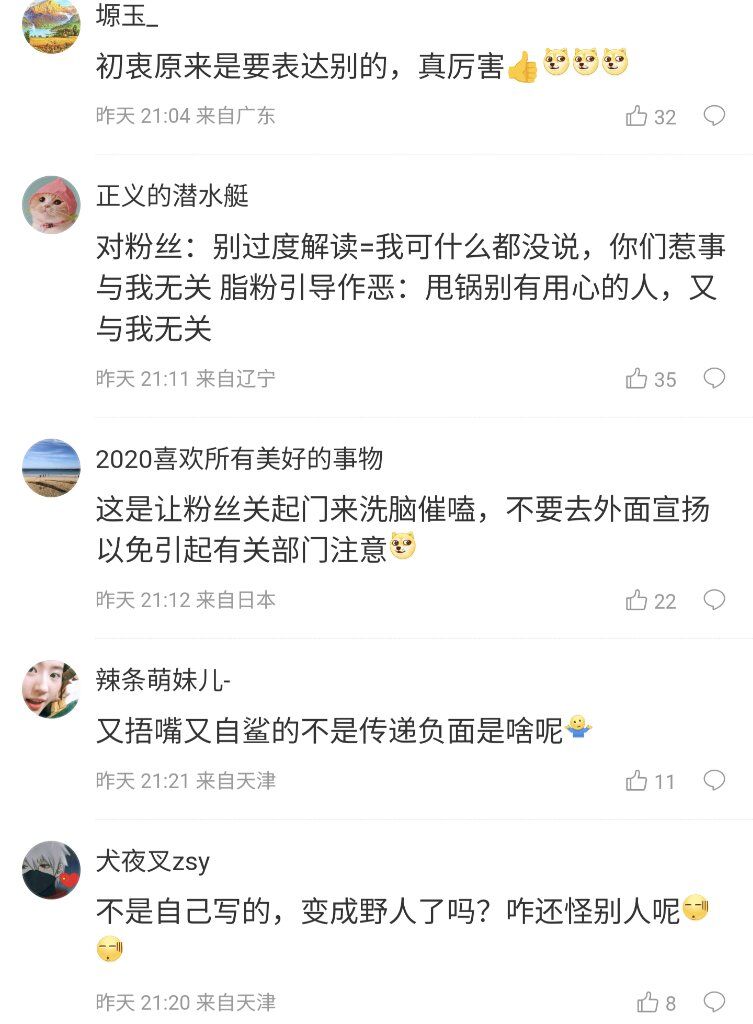Like 塬玉_'s comment with 32 likes
The height and width of the screenshot is (1024, 753).
(637, 116)
